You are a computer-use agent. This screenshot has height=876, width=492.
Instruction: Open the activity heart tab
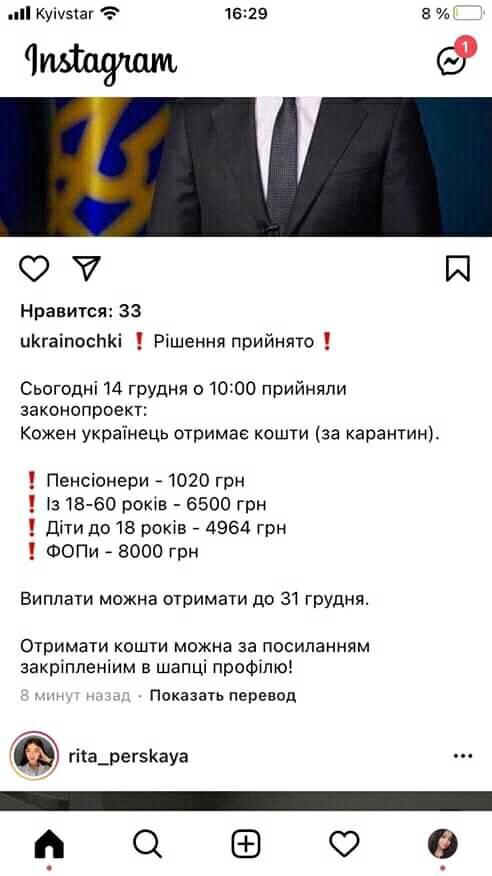tap(344, 844)
